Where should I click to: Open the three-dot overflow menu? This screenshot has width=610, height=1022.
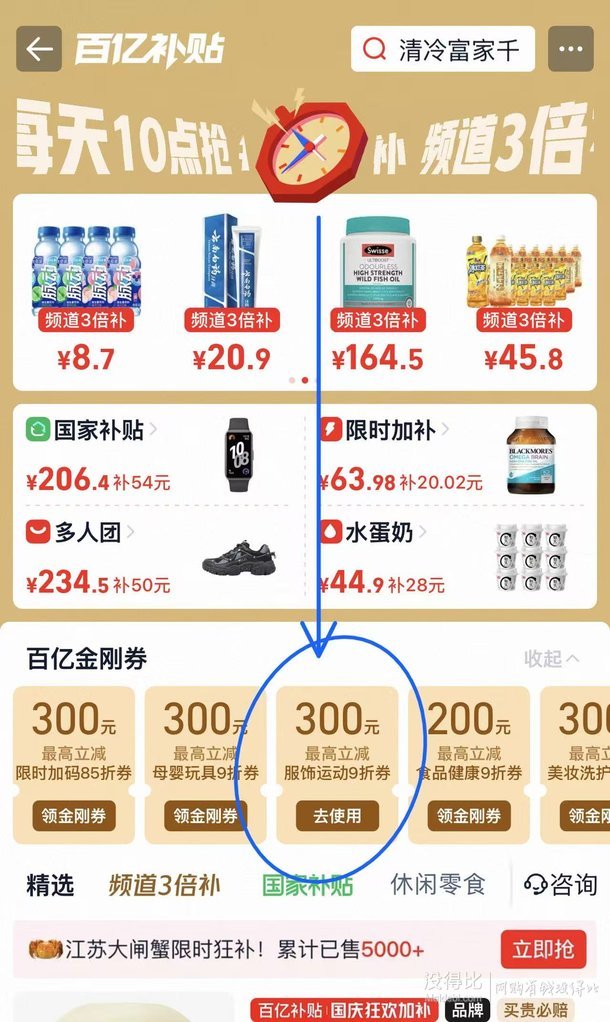coord(572,50)
